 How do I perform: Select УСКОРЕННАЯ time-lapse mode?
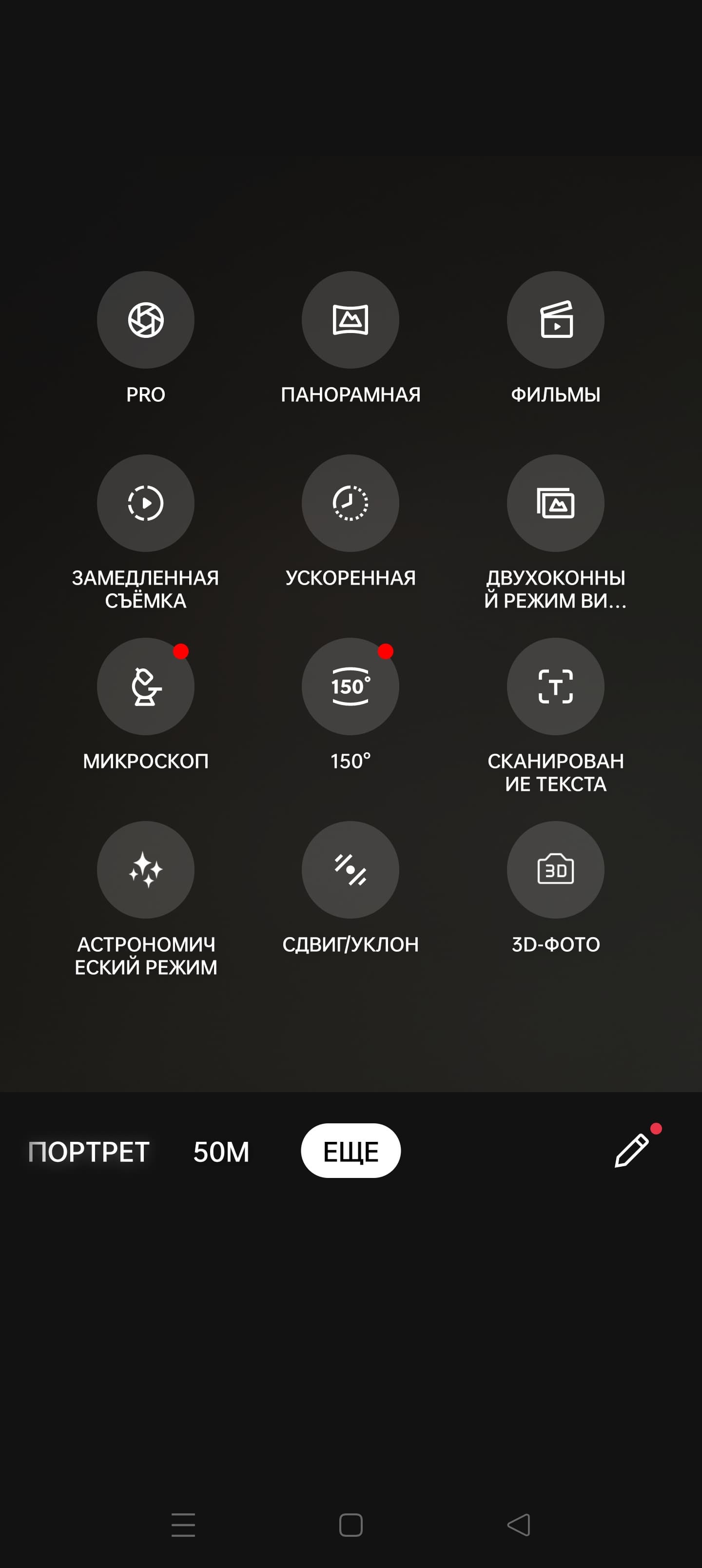tap(350, 503)
